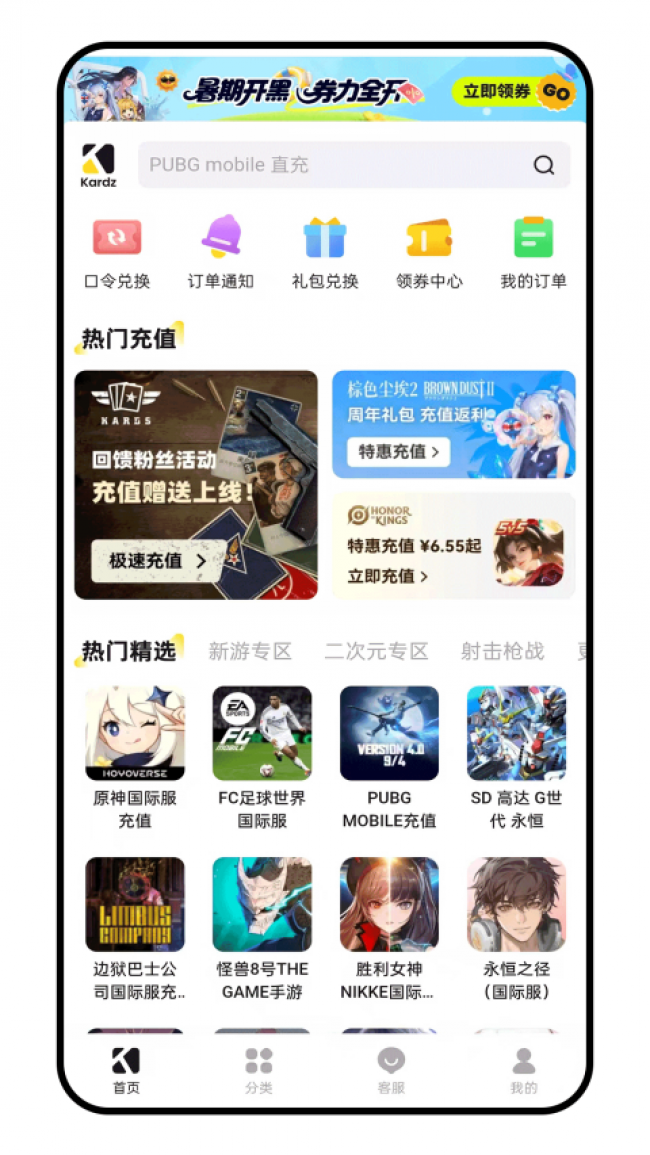This screenshot has width=650, height=1155.
Task: Switch to the 新游专区 tab
Action: tap(250, 652)
